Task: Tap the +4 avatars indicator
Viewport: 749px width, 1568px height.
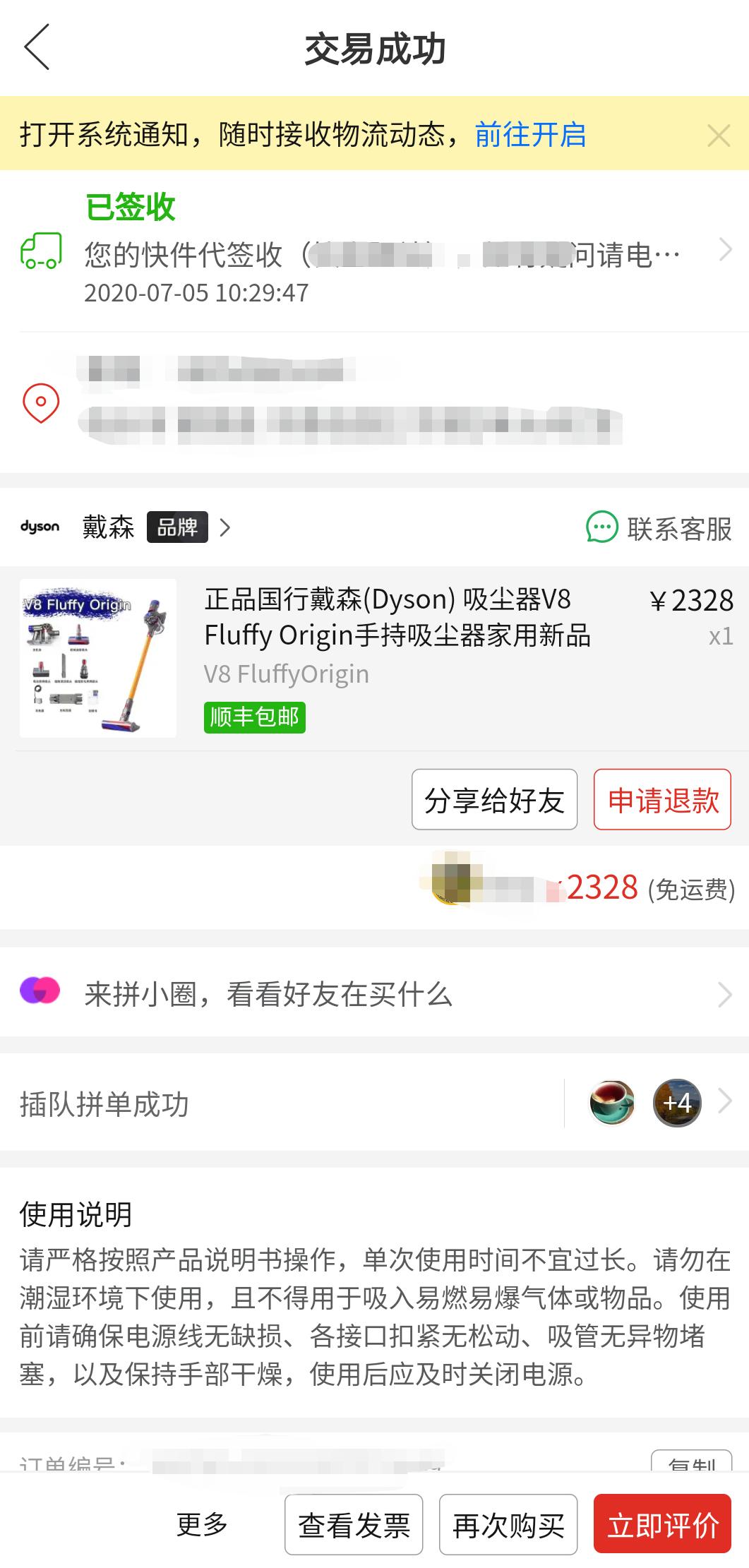Action: (x=676, y=1103)
